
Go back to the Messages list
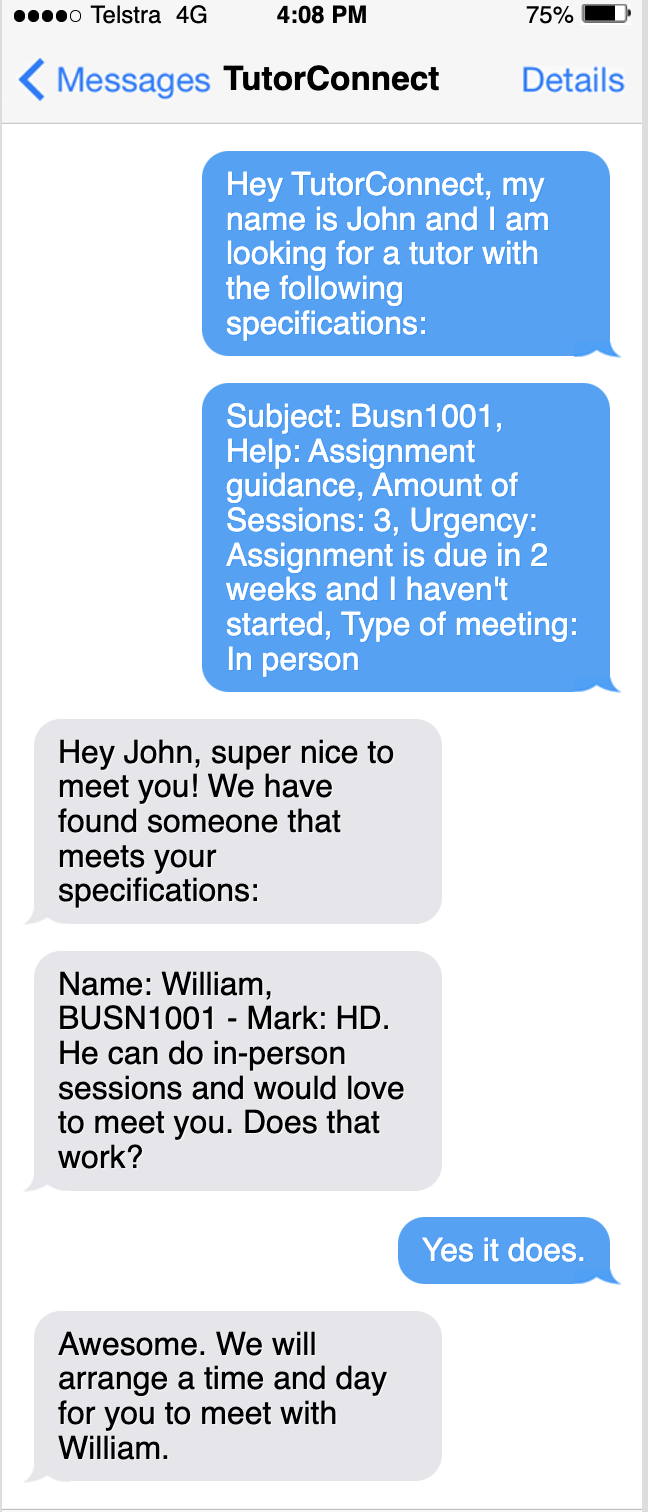(x=113, y=80)
